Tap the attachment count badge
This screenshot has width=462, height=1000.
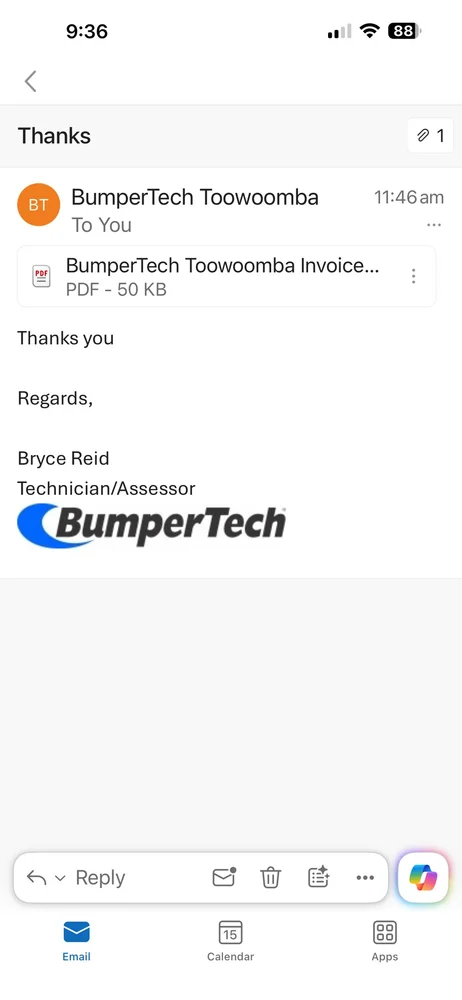[430, 135]
